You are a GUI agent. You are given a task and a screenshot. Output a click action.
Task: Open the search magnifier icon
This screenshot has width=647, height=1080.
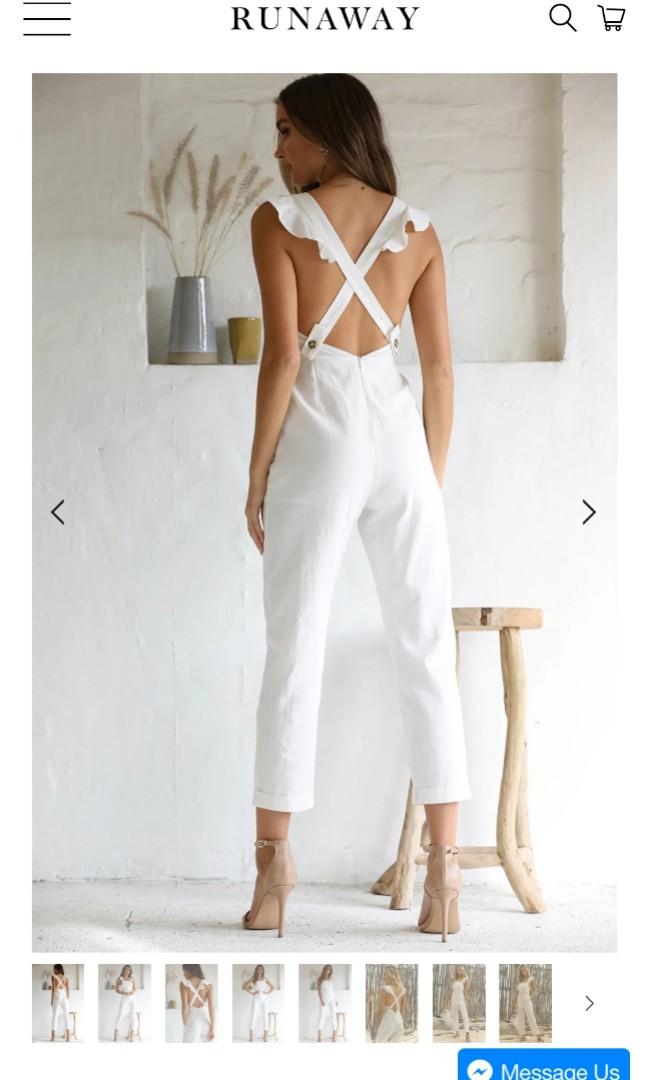click(562, 18)
